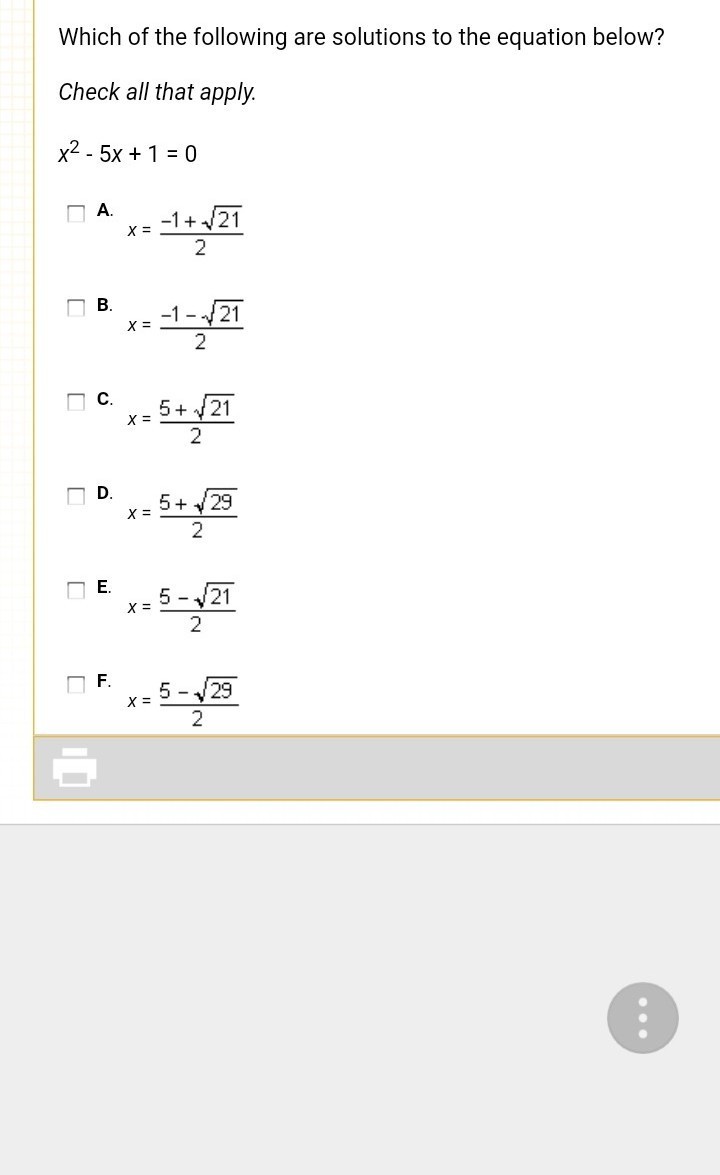Screen dimensions: 720x1175
Task: Mark the checkbox for answer D
Action: 76,496
